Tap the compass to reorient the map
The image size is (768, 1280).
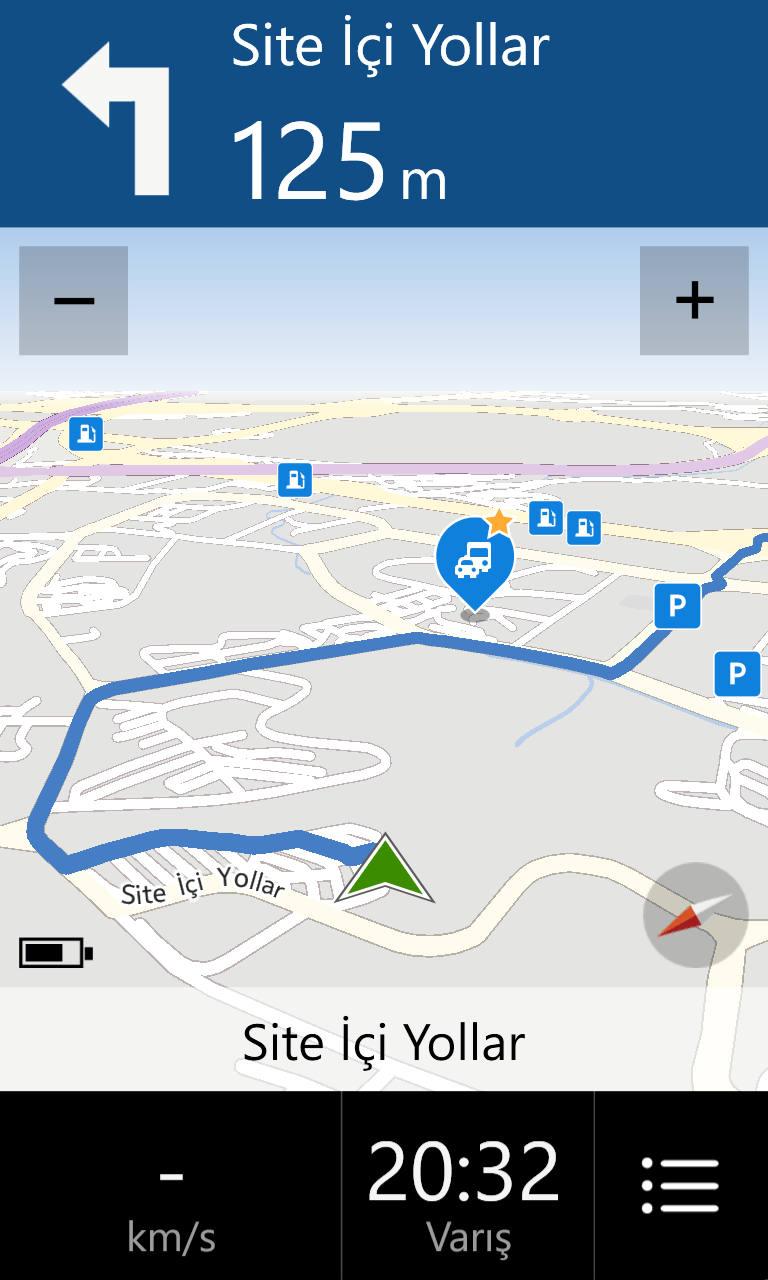click(x=695, y=915)
